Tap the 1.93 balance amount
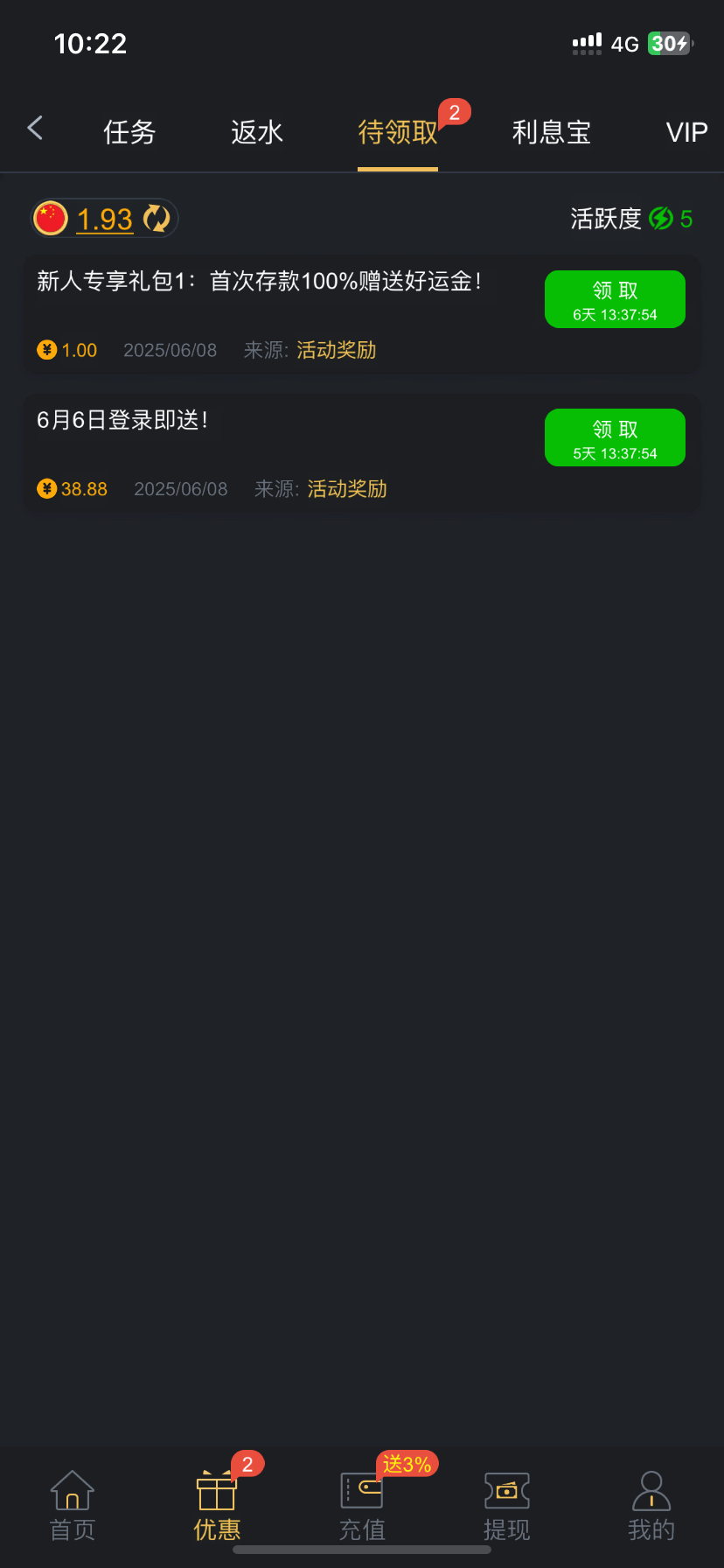Image resolution: width=724 pixels, height=1568 pixels. [104, 219]
